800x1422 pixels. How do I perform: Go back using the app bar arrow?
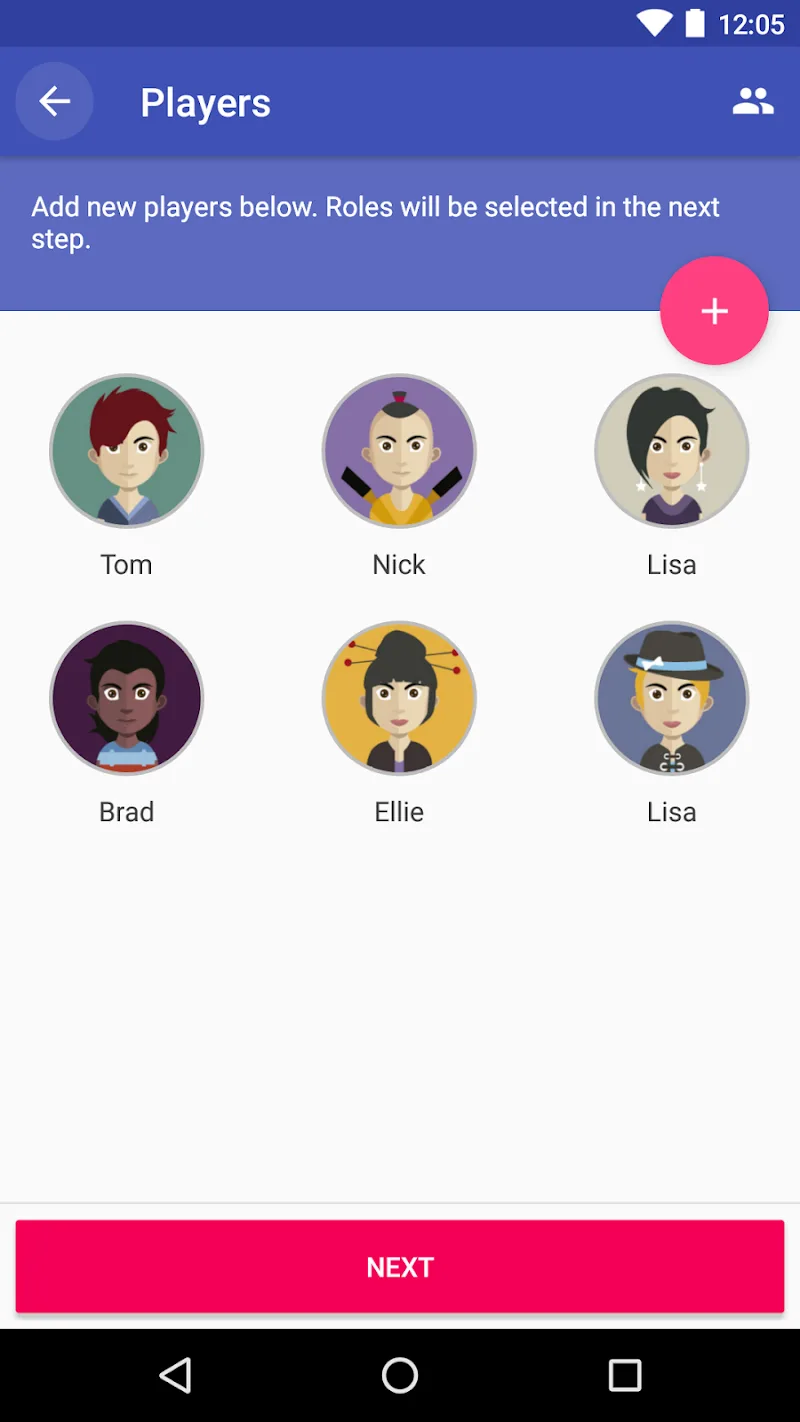tap(54, 101)
